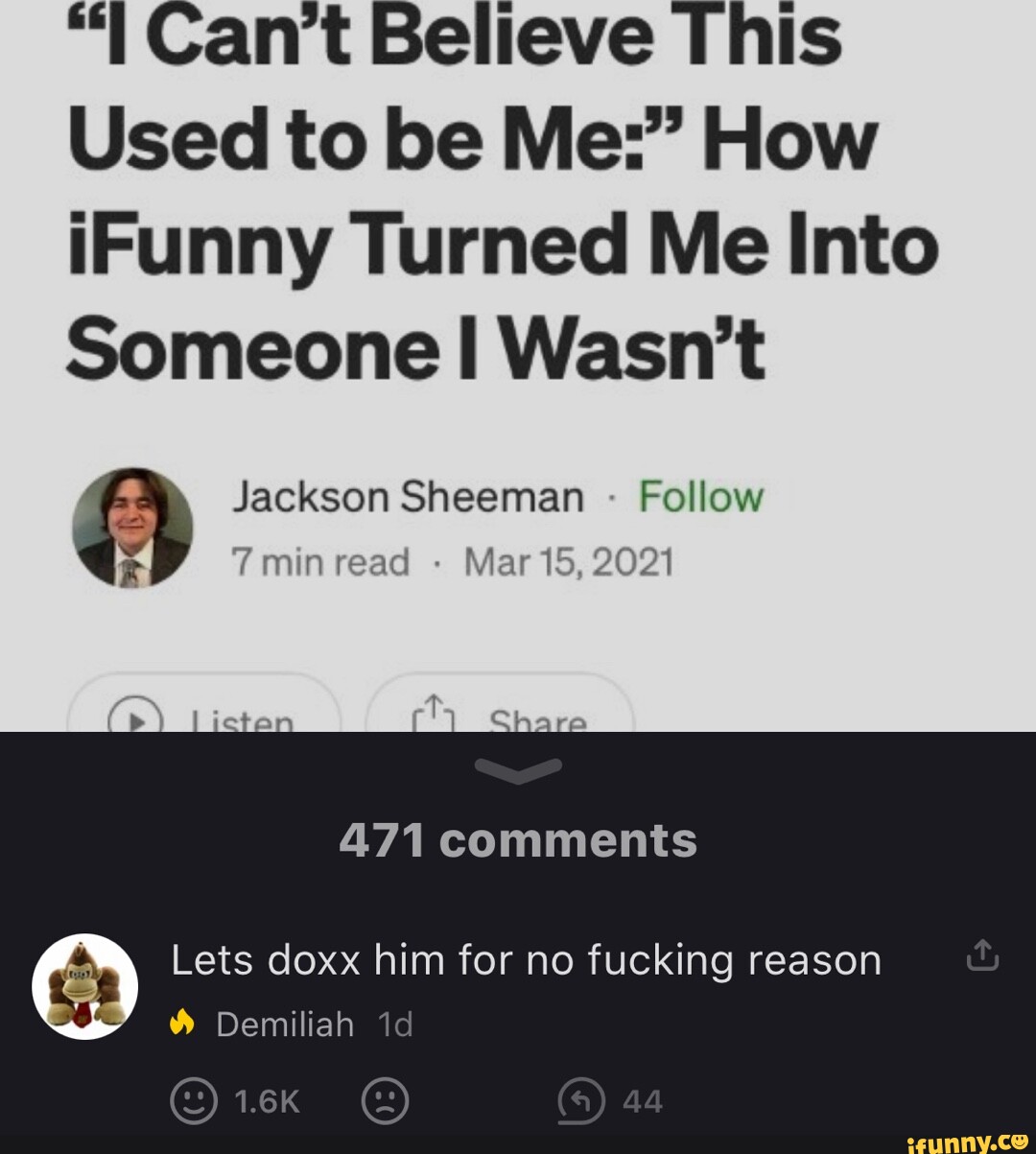Open Demiliah's username profile

tap(284, 1024)
